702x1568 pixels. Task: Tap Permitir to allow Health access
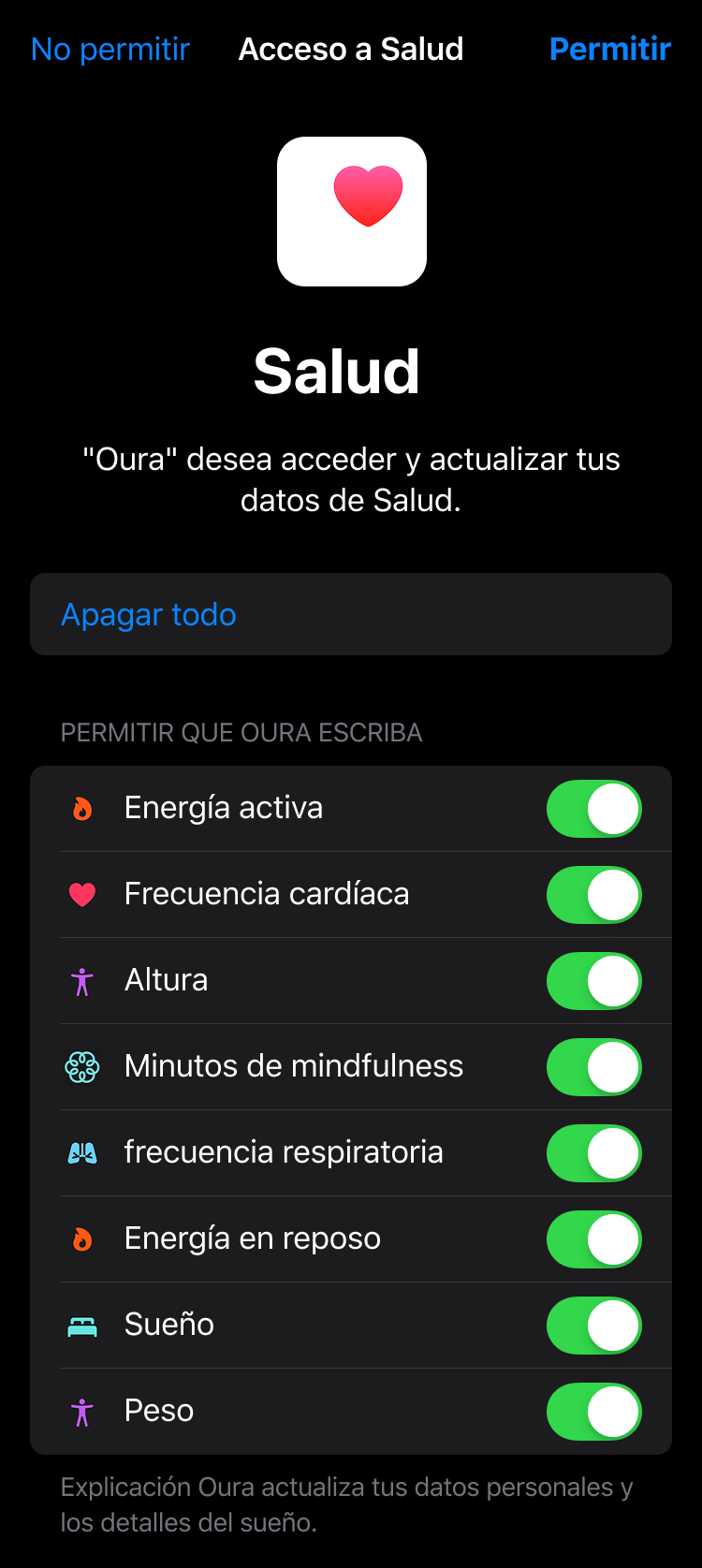click(609, 49)
